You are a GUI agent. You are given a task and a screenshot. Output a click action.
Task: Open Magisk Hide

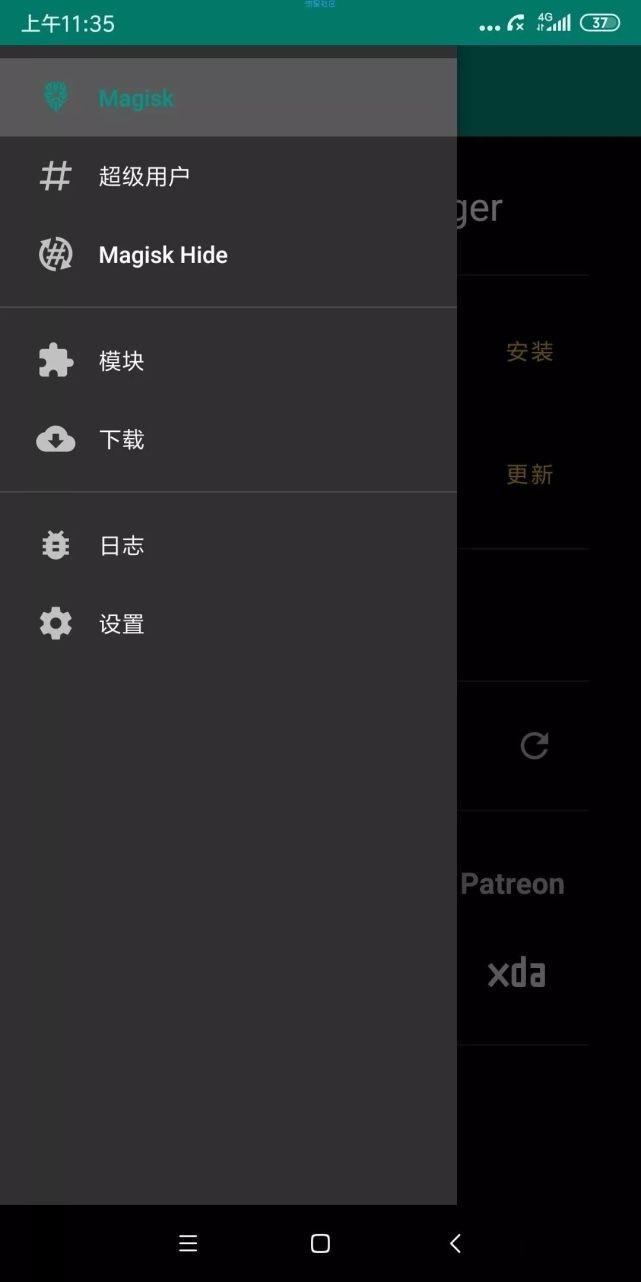163,255
